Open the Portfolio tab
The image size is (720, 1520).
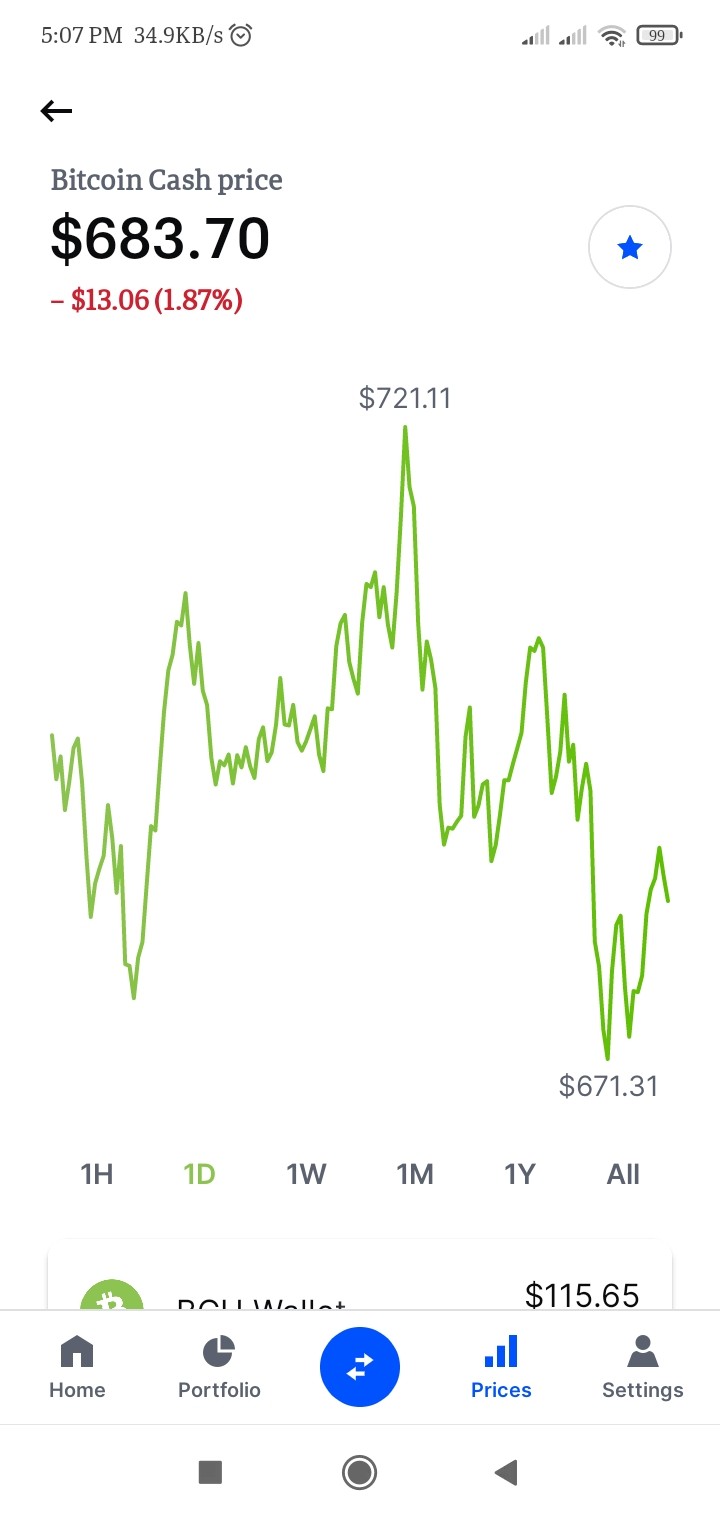click(x=219, y=1367)
